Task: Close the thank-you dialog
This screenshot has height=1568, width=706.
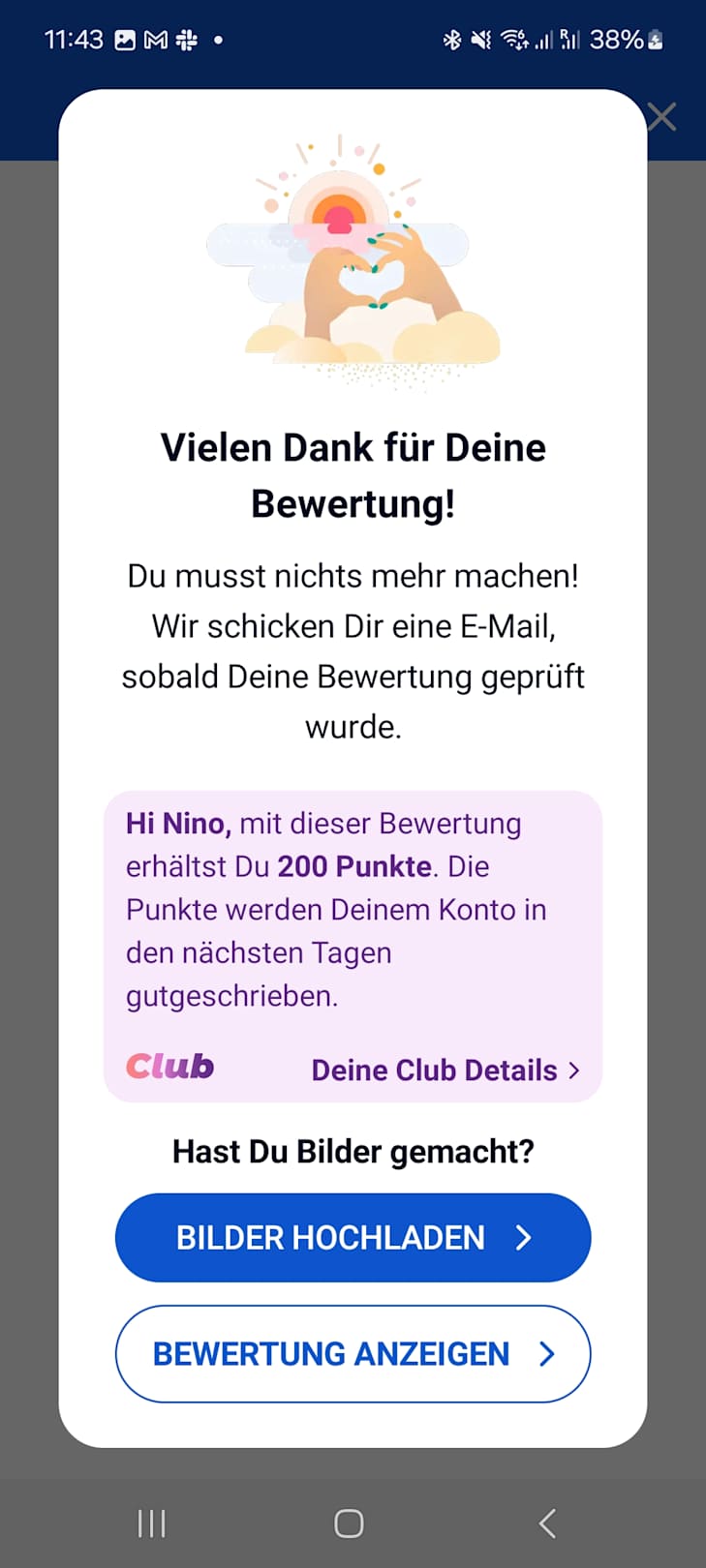Action: point(662,117)
